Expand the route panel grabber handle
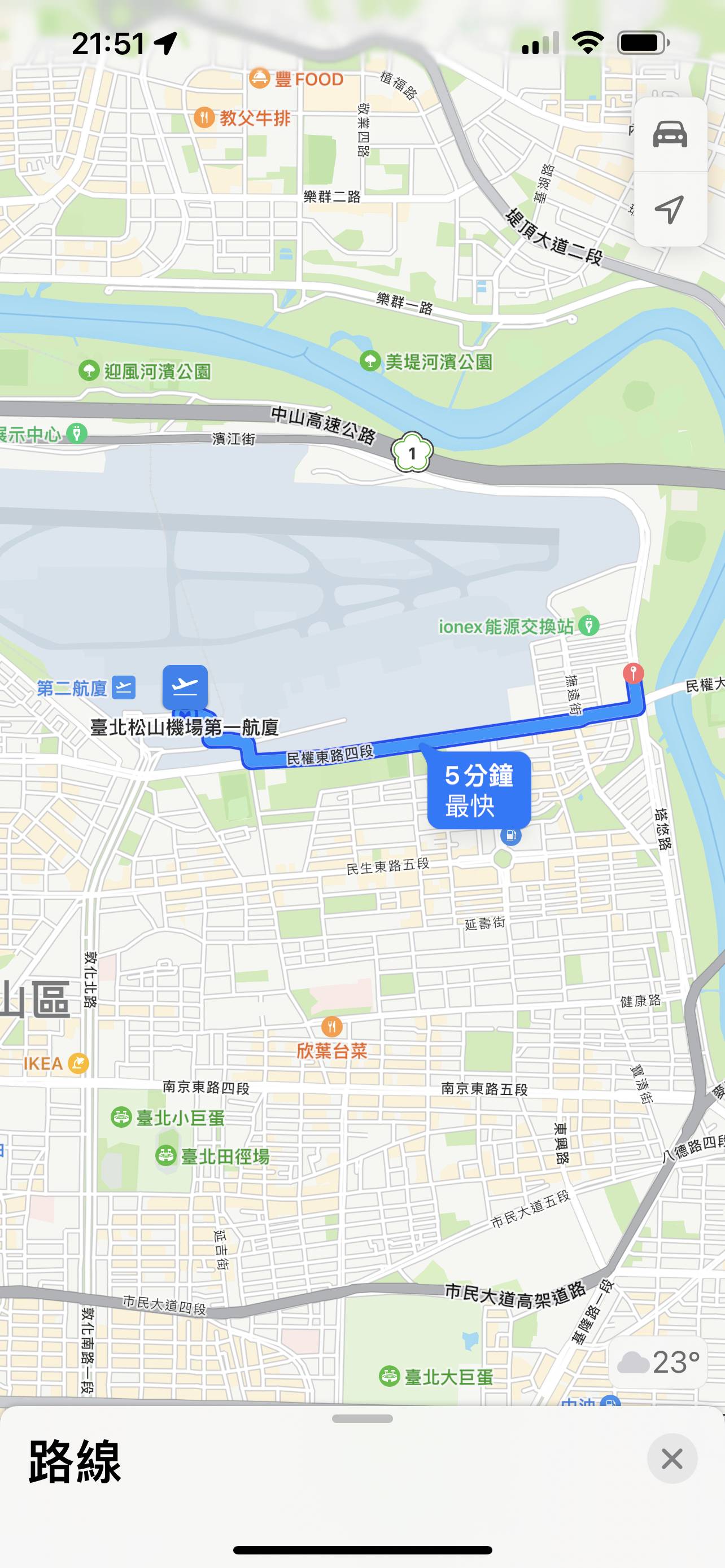Screen dimensions: 725x1568 click(x=362, y=1418)
